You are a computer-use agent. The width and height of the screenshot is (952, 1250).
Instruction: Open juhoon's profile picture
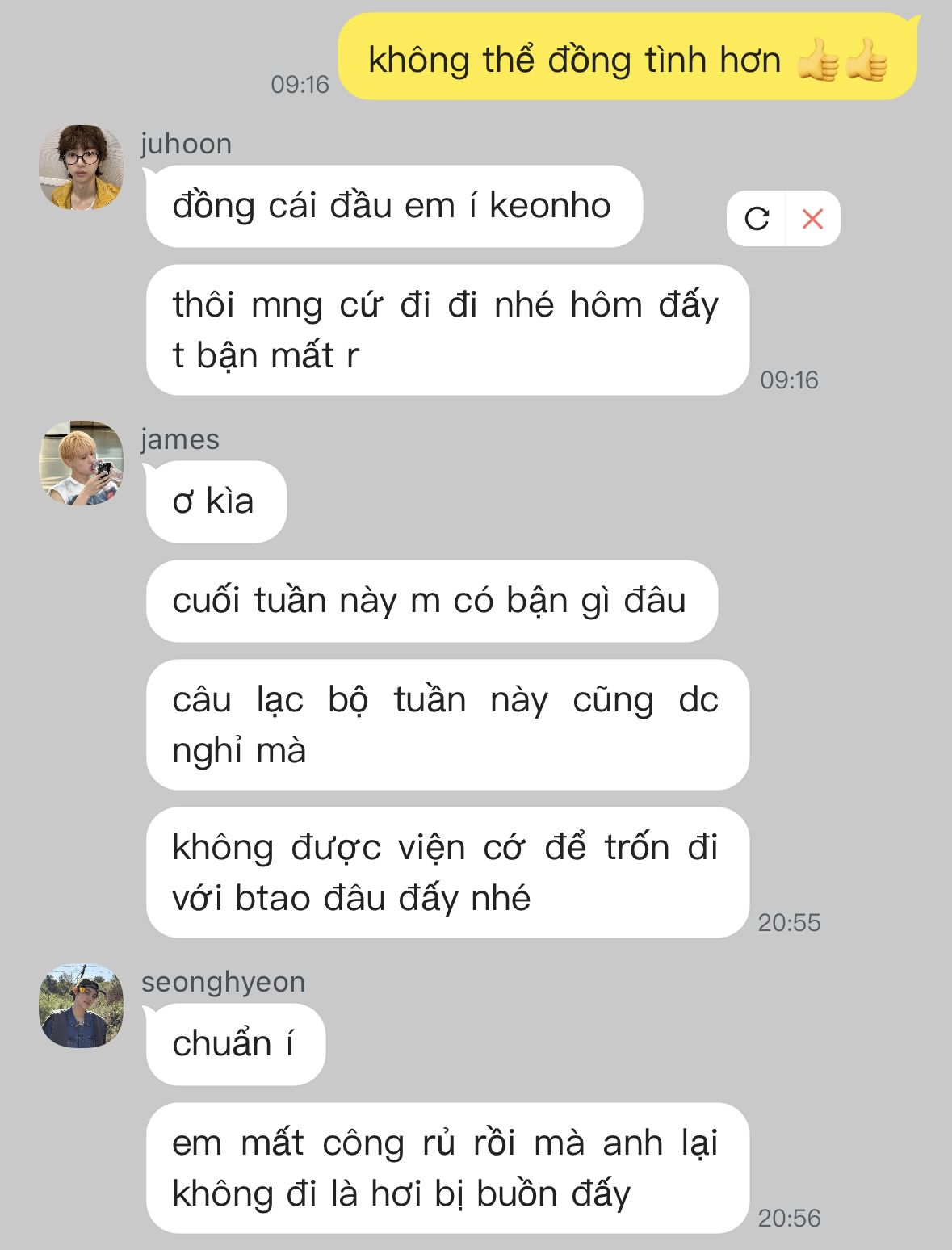(x=82, y=167)
